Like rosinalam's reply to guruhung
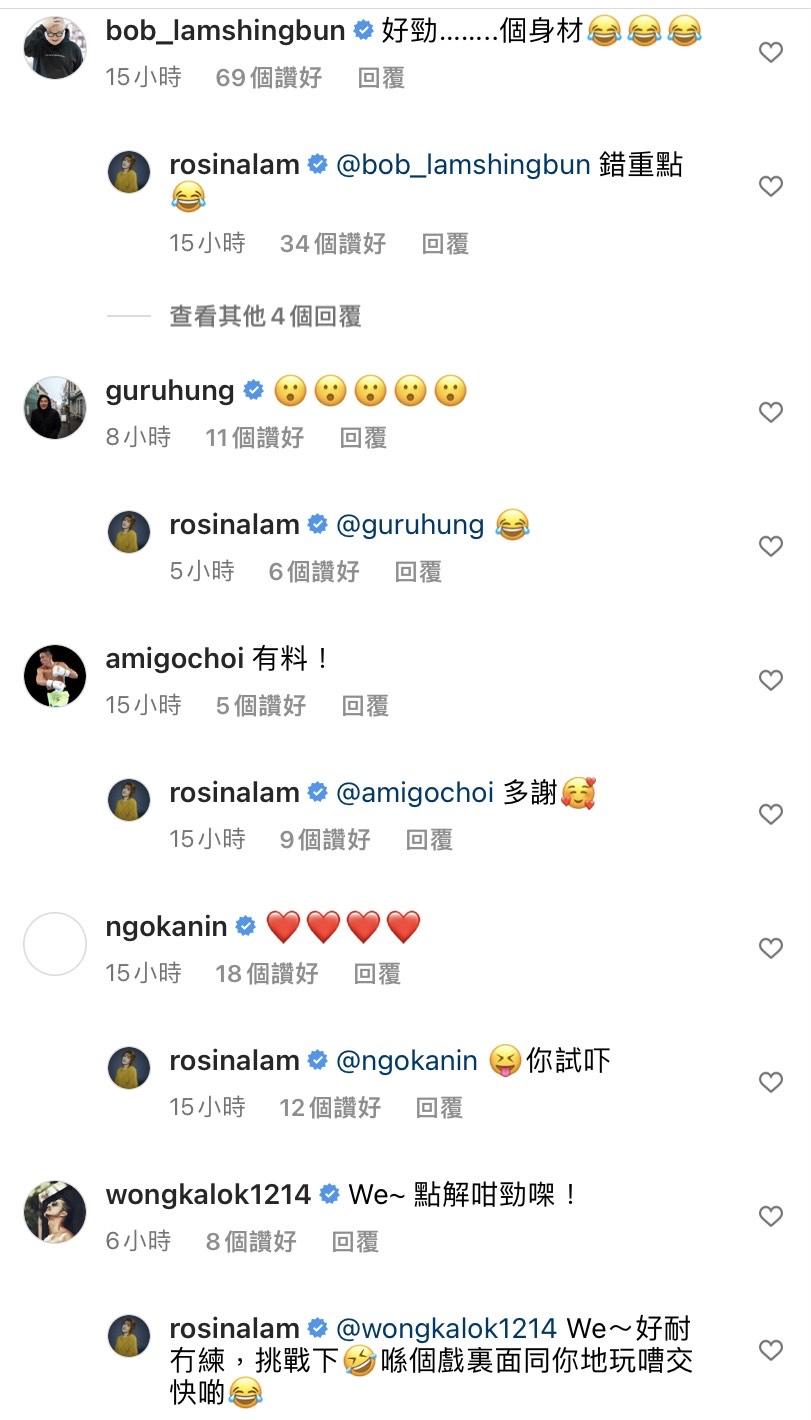Screen dimensions: 811x1420 click(770, 546)
